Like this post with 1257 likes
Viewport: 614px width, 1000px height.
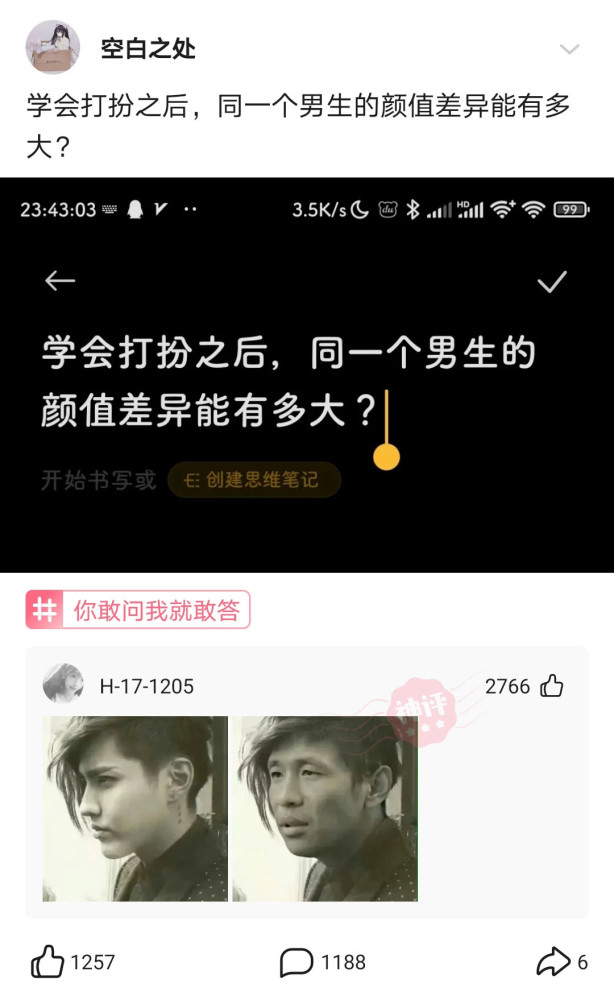[72, 961]
